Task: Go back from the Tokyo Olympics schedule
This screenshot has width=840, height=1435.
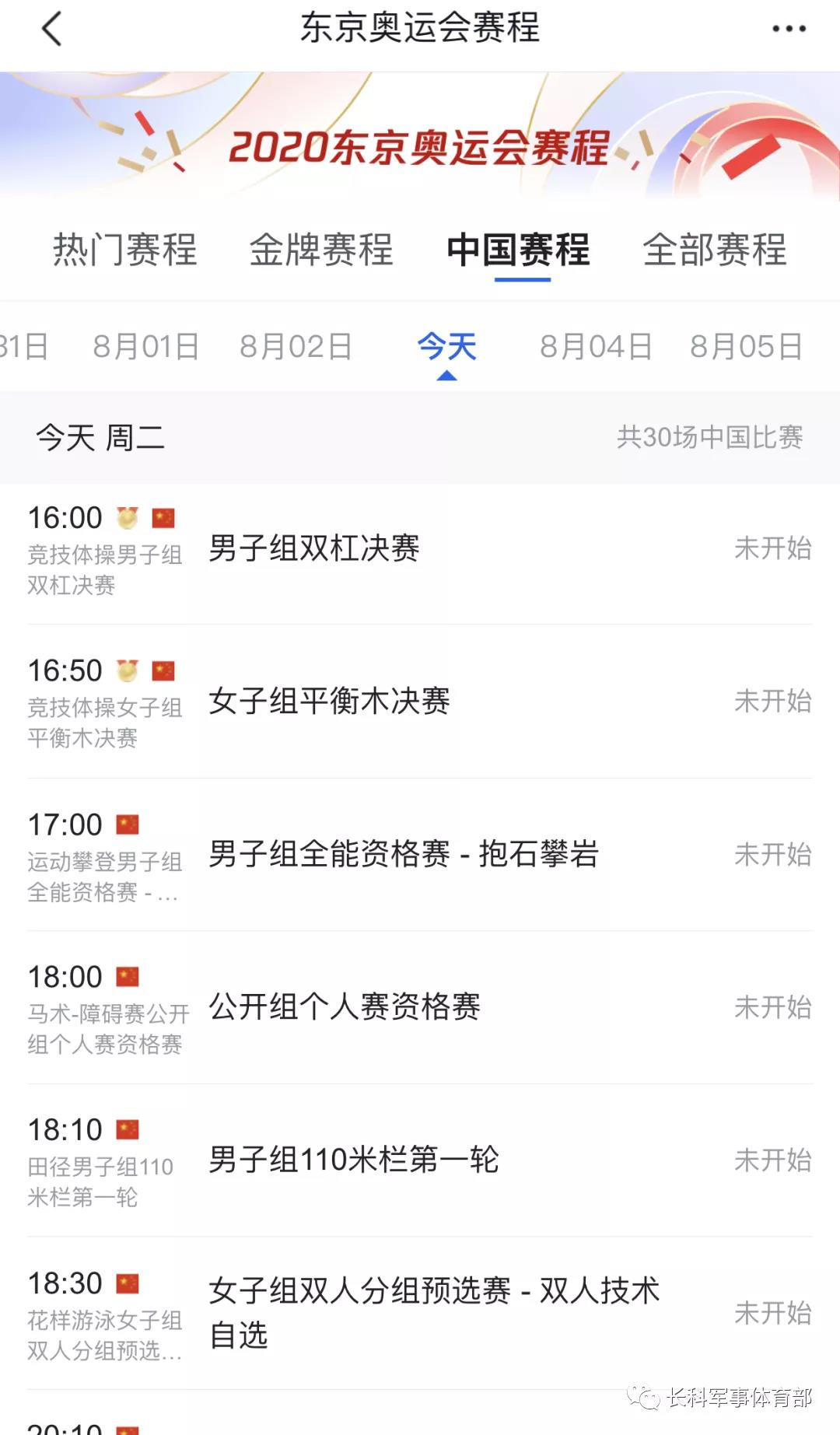Action: (51, 30)
